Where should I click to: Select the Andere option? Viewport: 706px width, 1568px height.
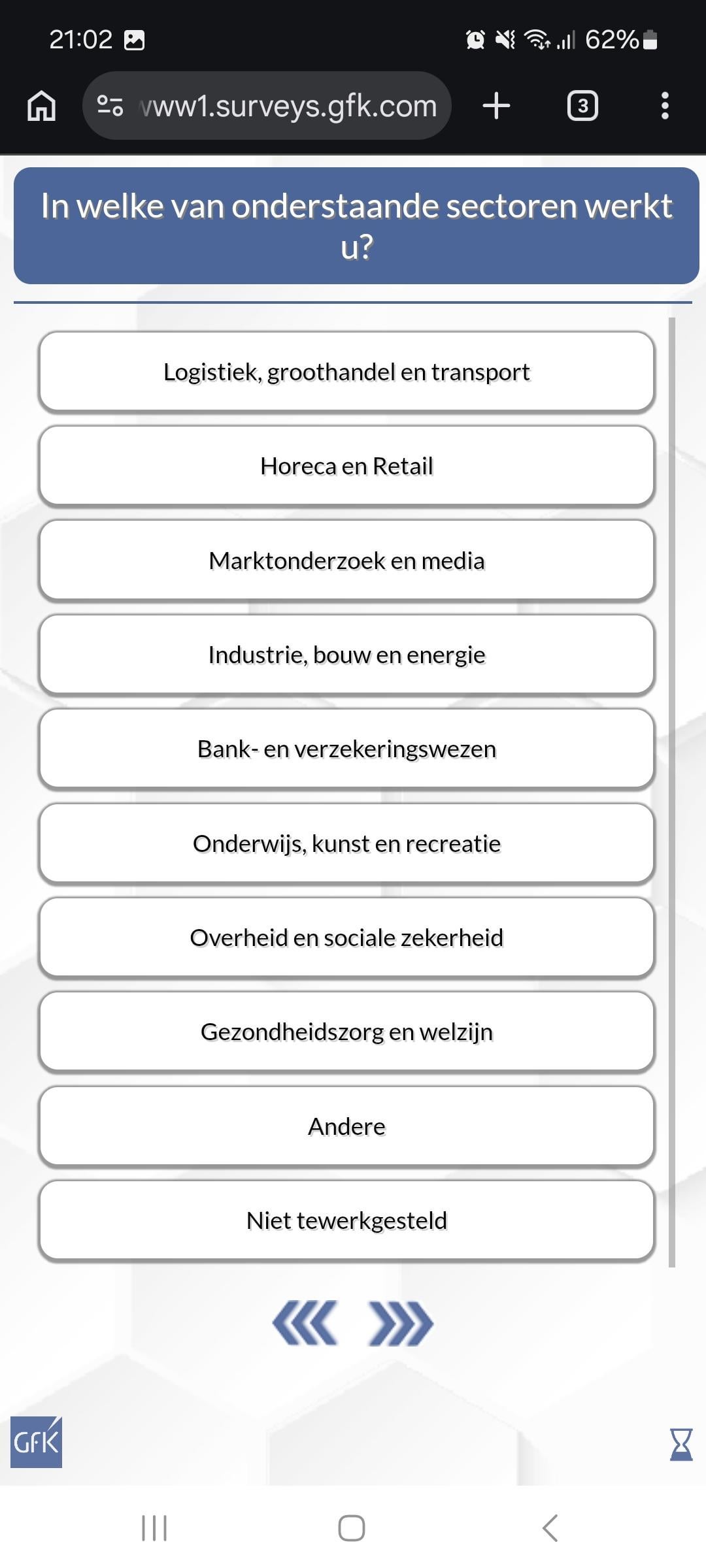(x=346, y=1126)
